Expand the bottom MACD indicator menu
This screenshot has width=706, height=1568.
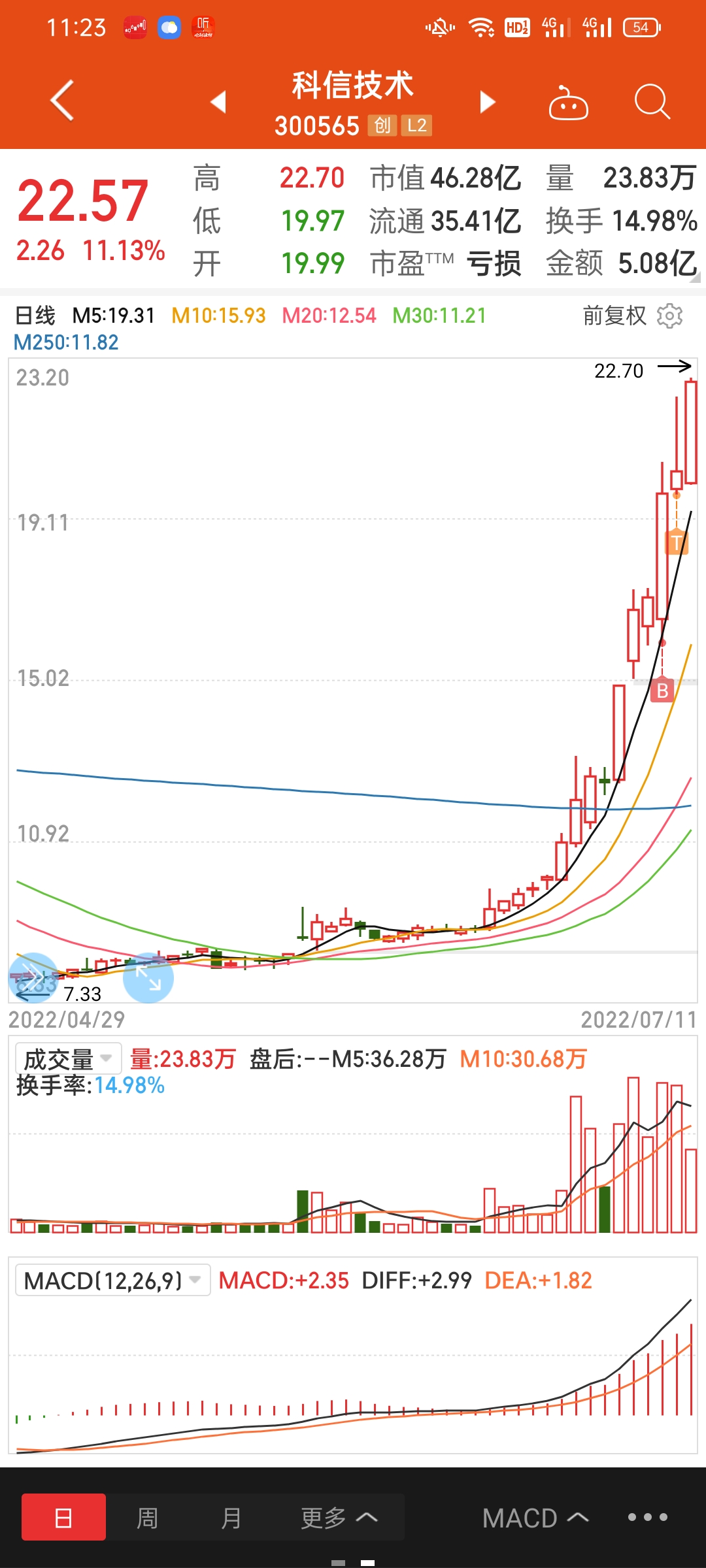pyautogui.click(x=535, y=1518)
